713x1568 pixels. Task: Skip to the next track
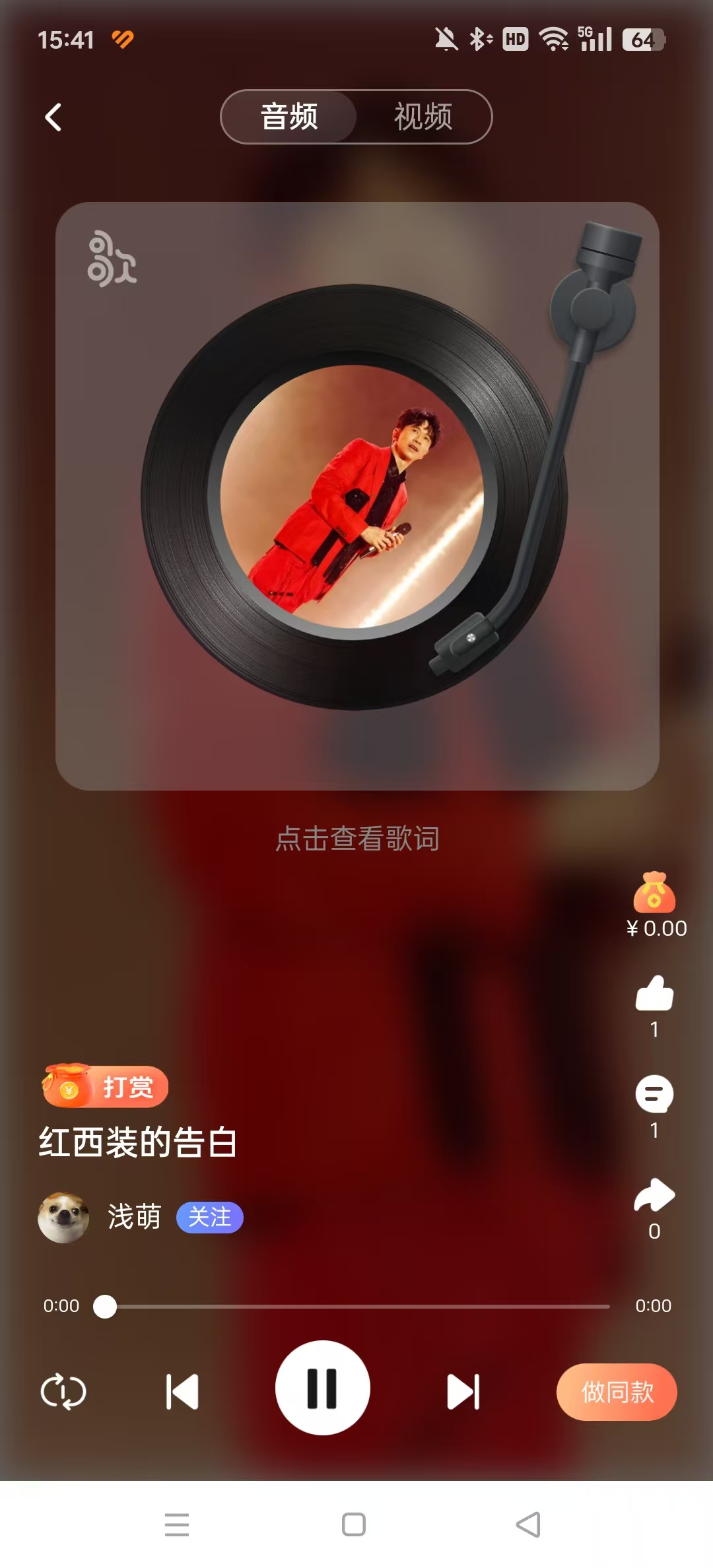coord(463,1391)
